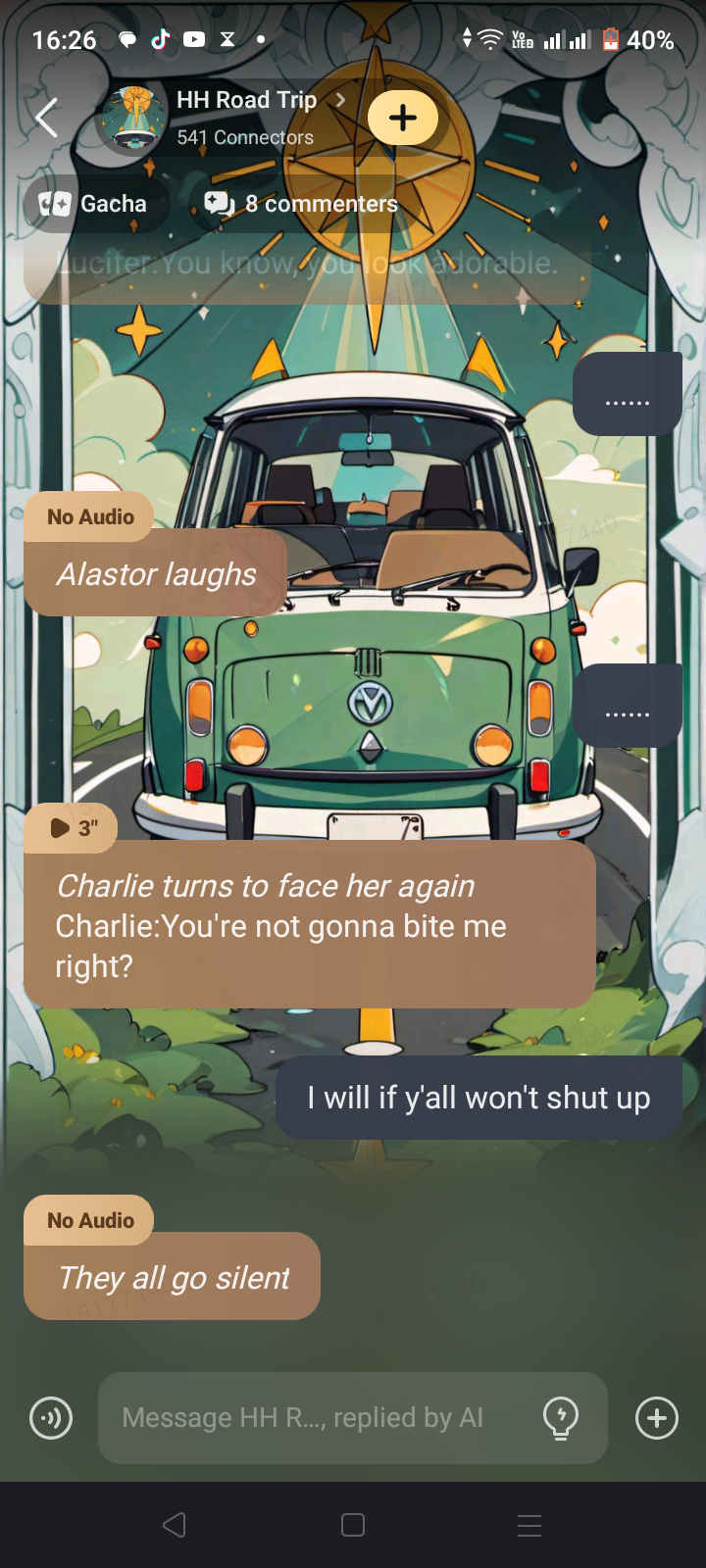Tap the system home button
Screen dimensions: 706x1568
pos(353,1525)
